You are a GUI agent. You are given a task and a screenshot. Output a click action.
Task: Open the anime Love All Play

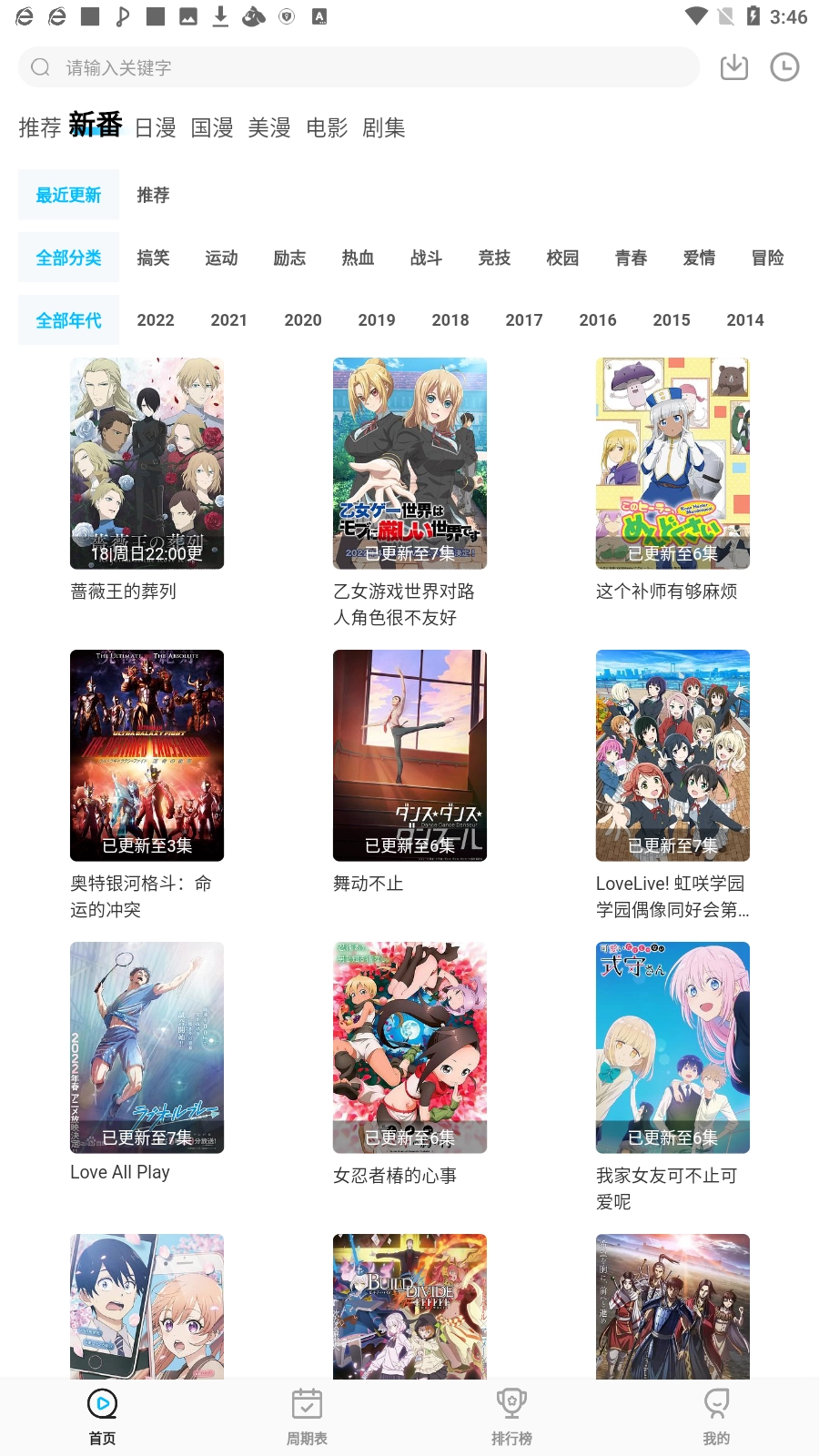(147, 1047)
